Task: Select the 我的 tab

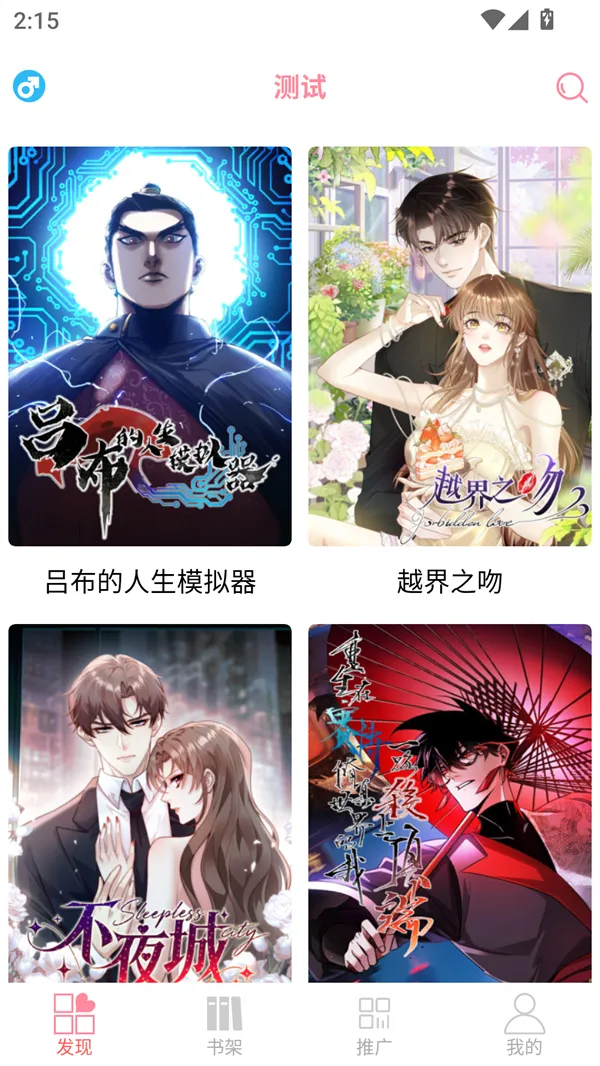Action: point(524,1024)
